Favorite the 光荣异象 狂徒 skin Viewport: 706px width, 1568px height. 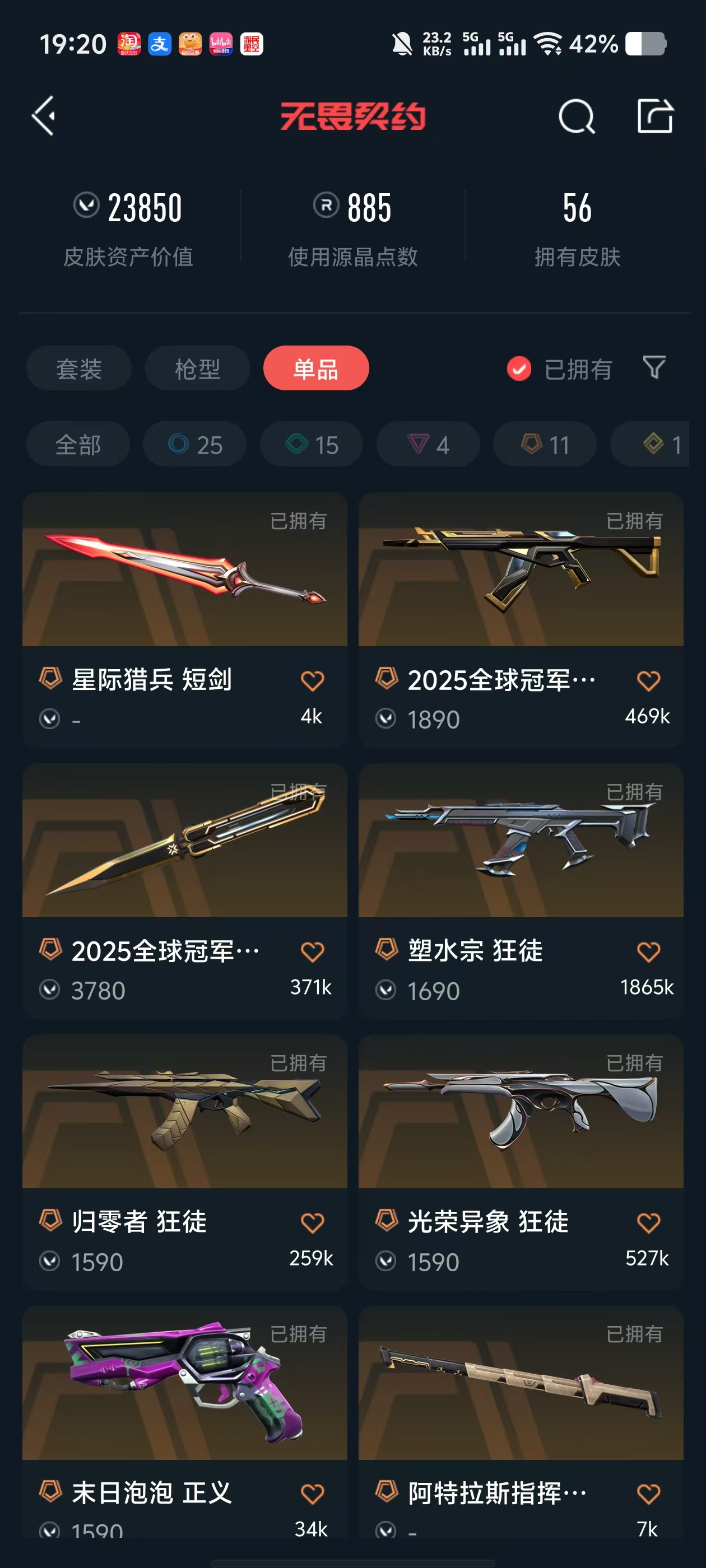click(x=648, y=1222)
